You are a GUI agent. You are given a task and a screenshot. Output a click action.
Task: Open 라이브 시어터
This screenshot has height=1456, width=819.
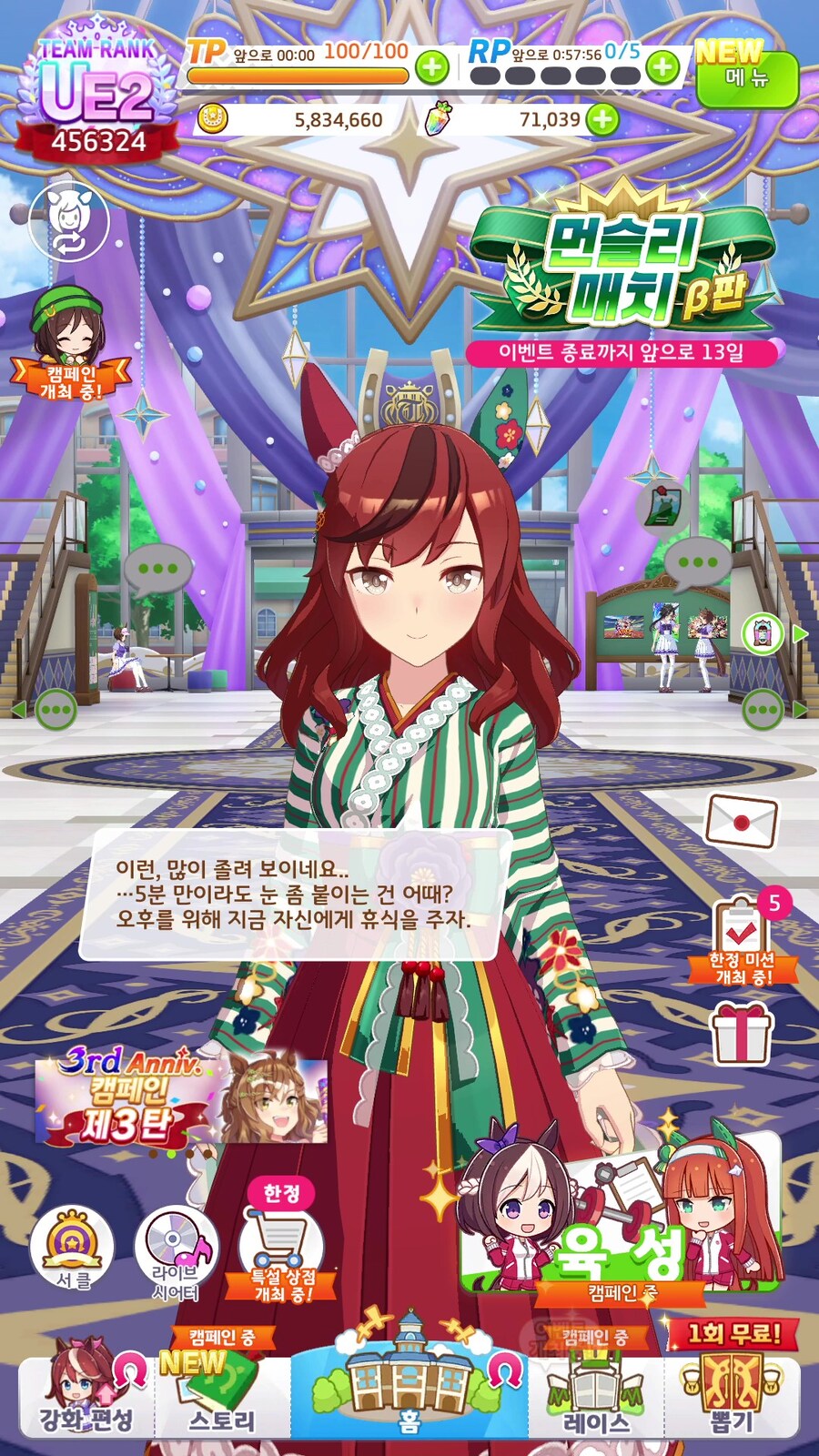tap(176, 1253)
